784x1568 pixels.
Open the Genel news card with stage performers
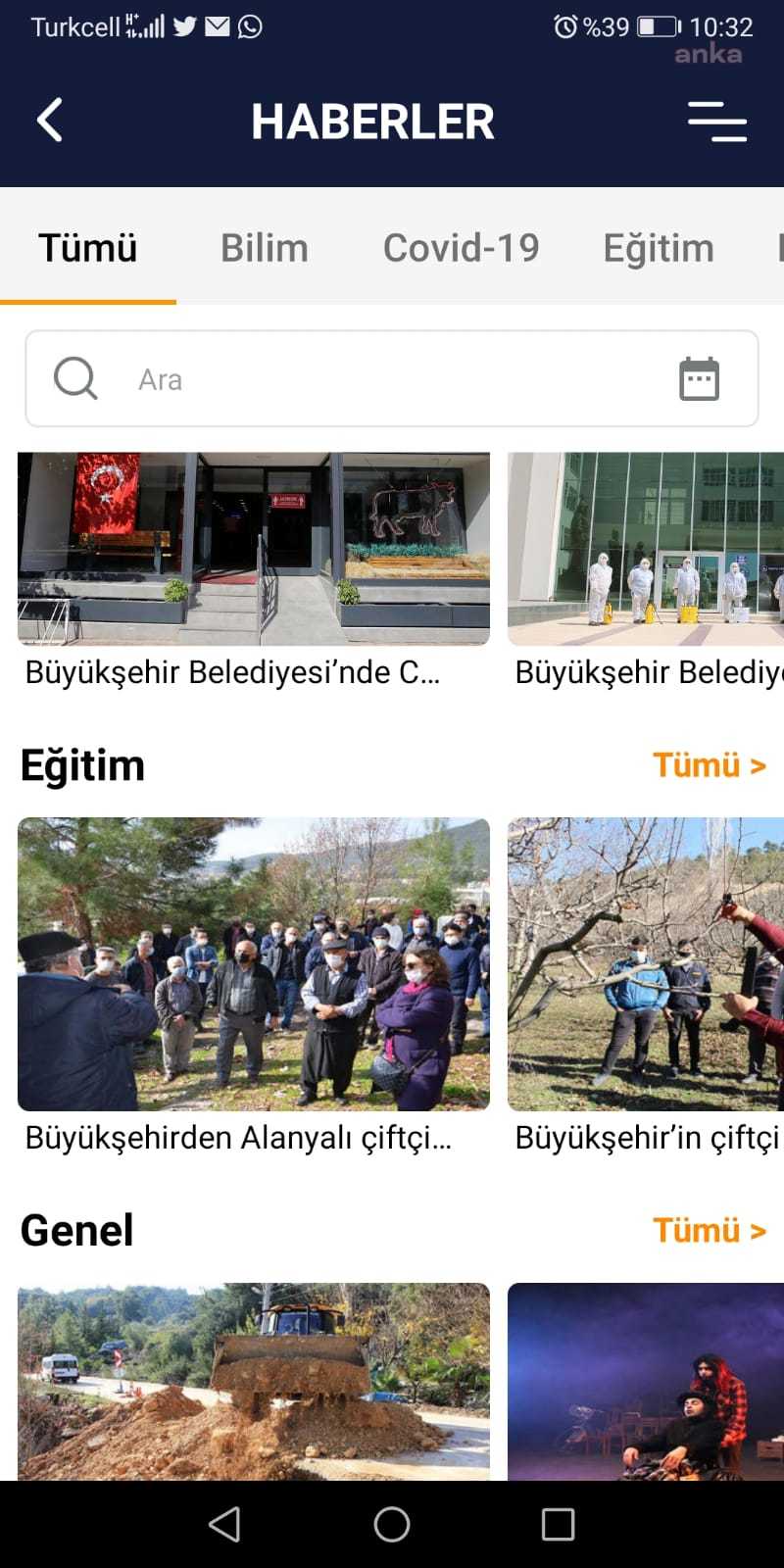646,1380
